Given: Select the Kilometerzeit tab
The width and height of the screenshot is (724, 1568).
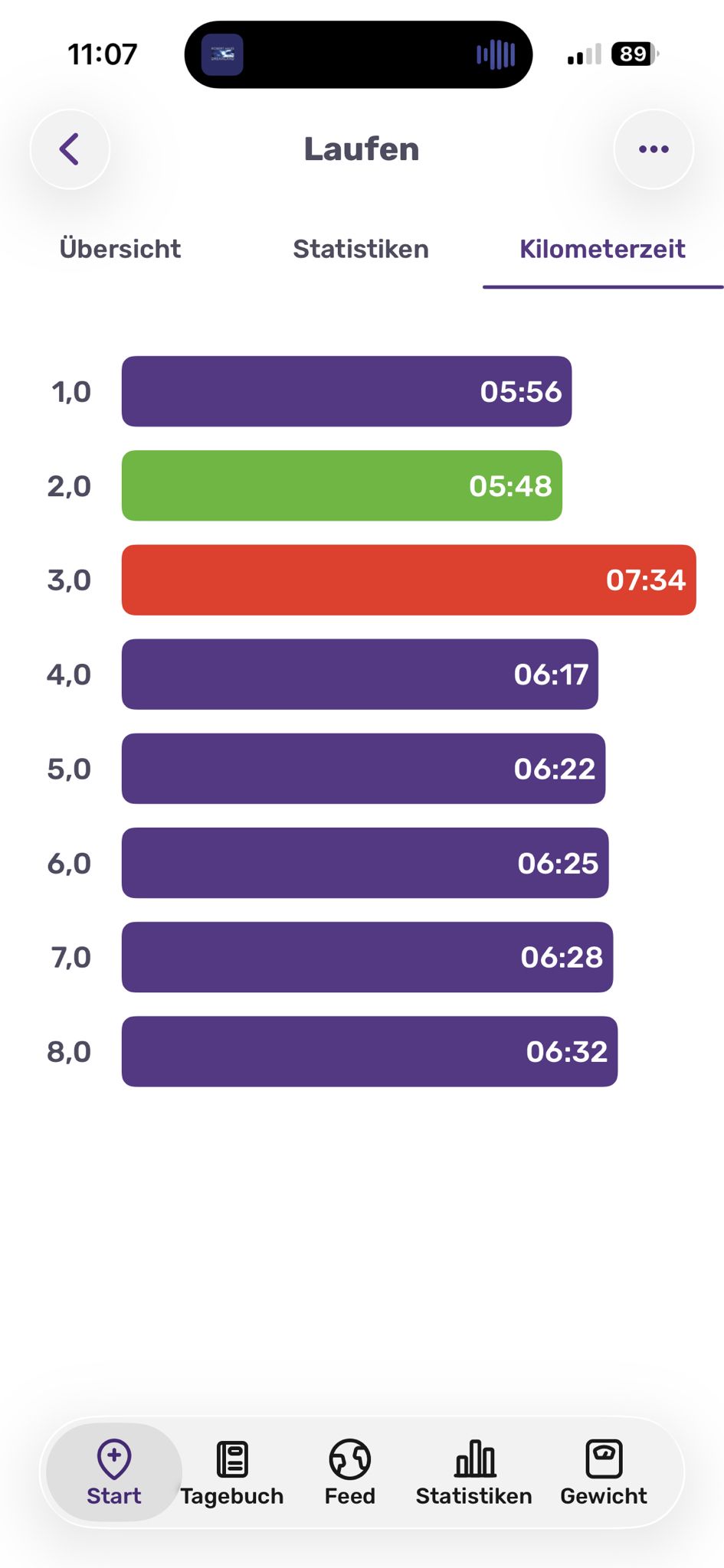Looking at the screenshot, I should pos(603,249).
